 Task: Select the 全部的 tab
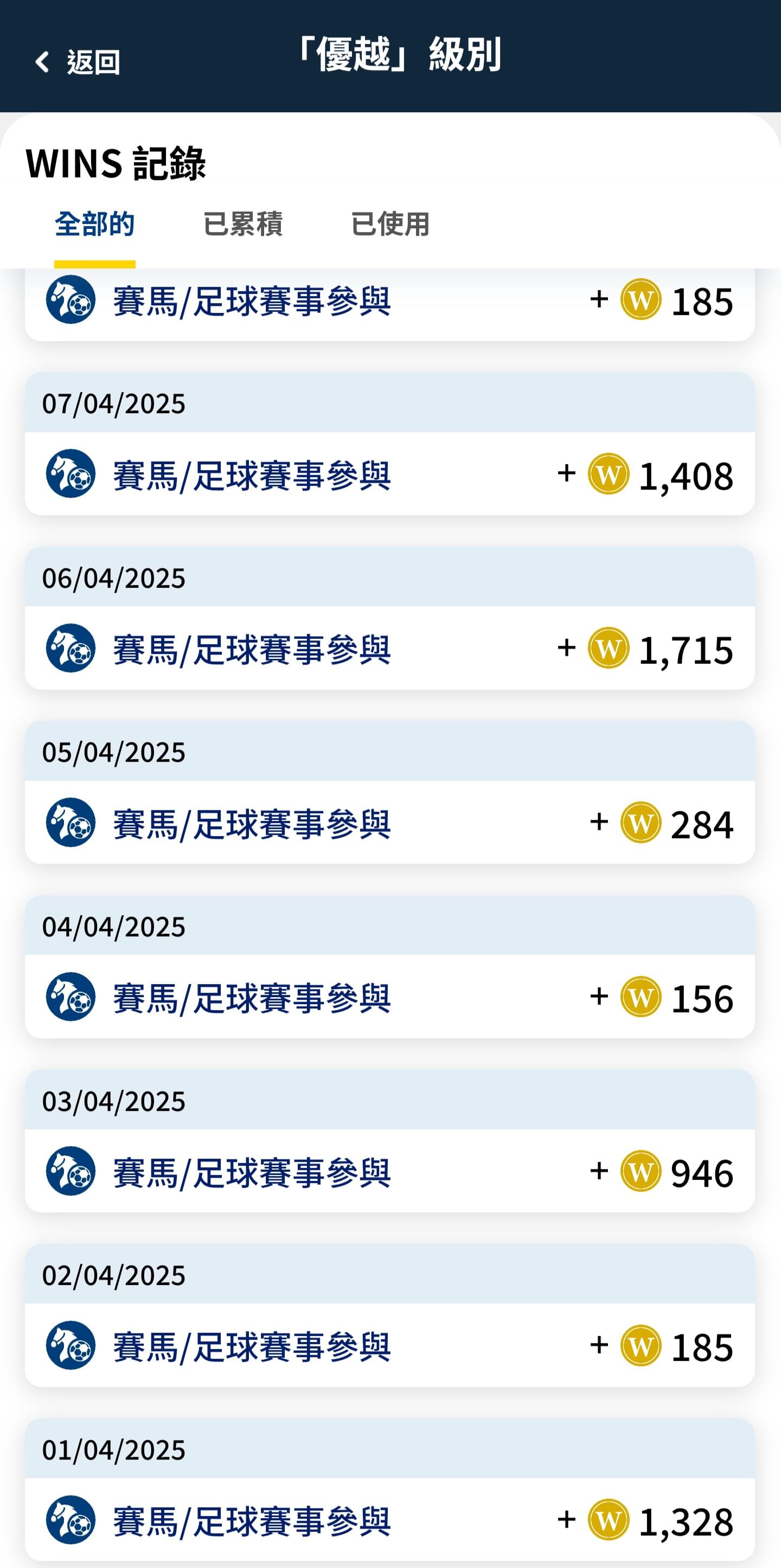pos(95,224)
